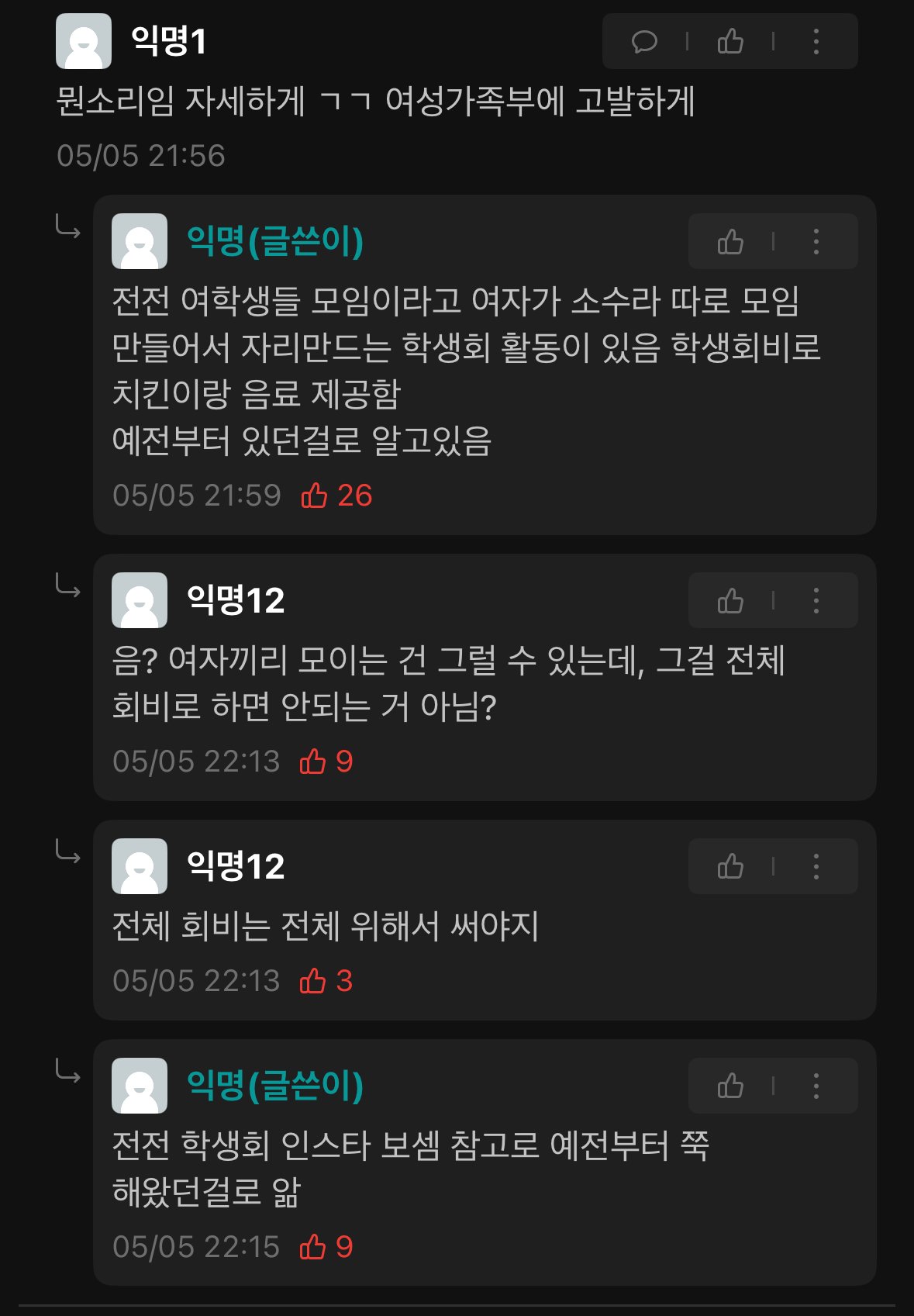Click 익명1's profile avatar
Screen dimensions: 914x1316
pyautogui.click(x=85, y=43)
